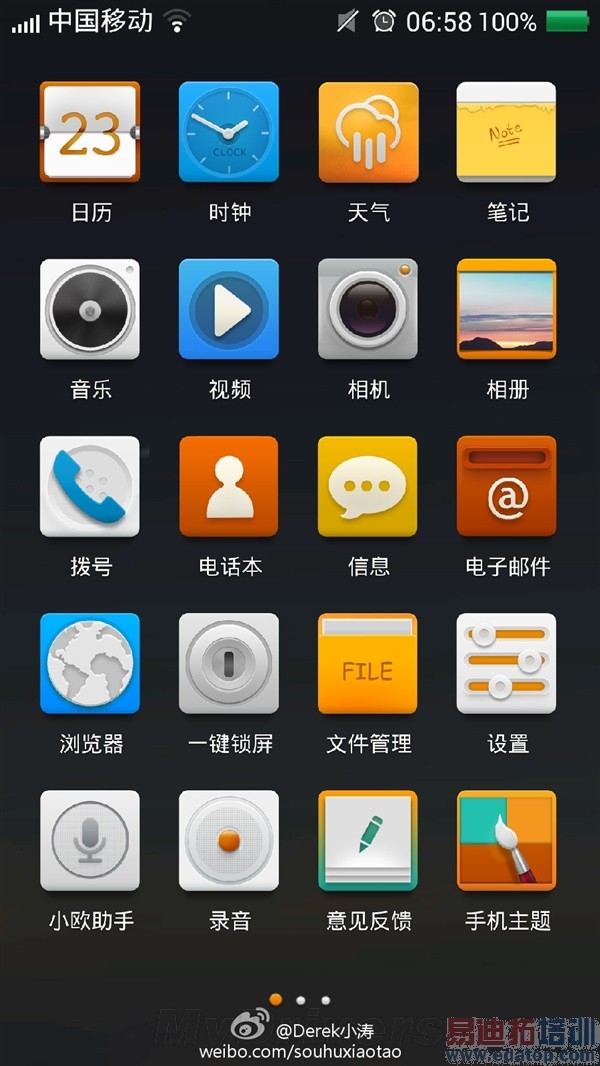Viewport: 600px width, 1066px height.
Task: Open the 笔记 notes app
Action: 506,133
